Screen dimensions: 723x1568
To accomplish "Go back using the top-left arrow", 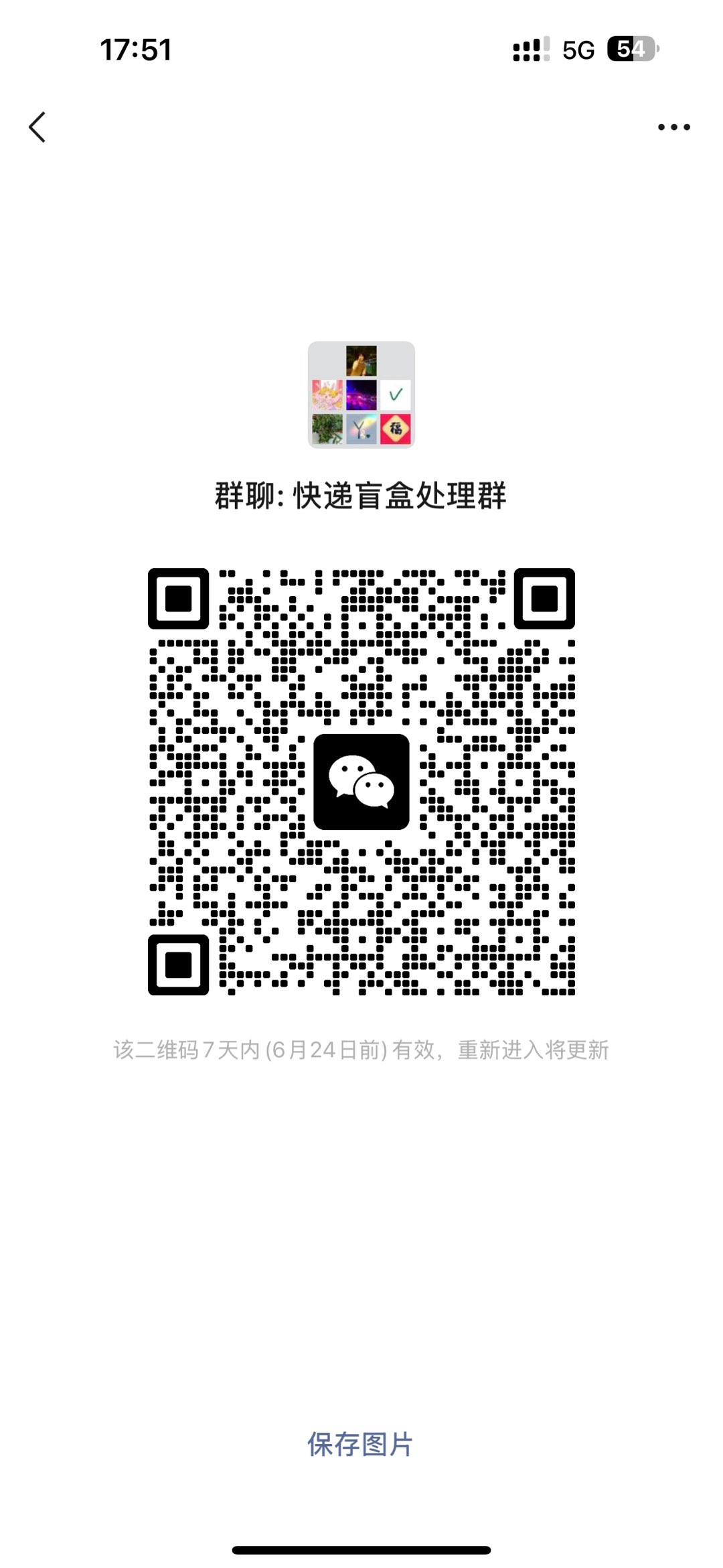I will [x=37, y=127].
